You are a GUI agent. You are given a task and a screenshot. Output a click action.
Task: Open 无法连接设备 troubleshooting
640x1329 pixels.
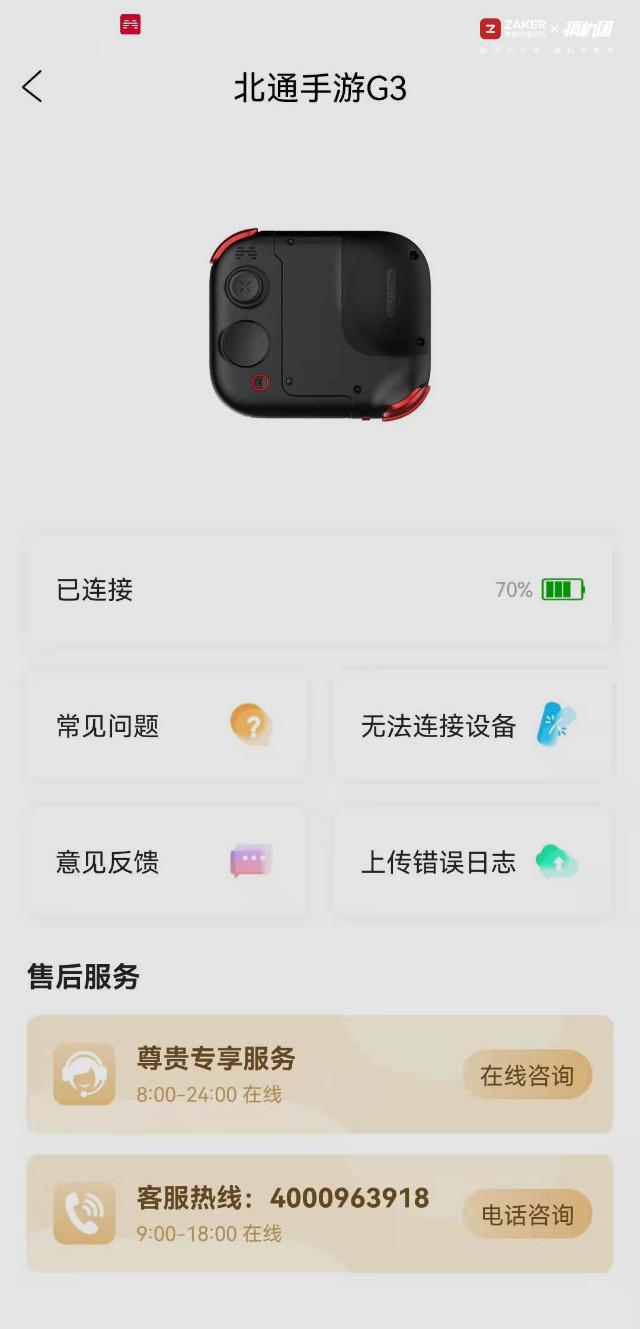[x=472, y=726]
